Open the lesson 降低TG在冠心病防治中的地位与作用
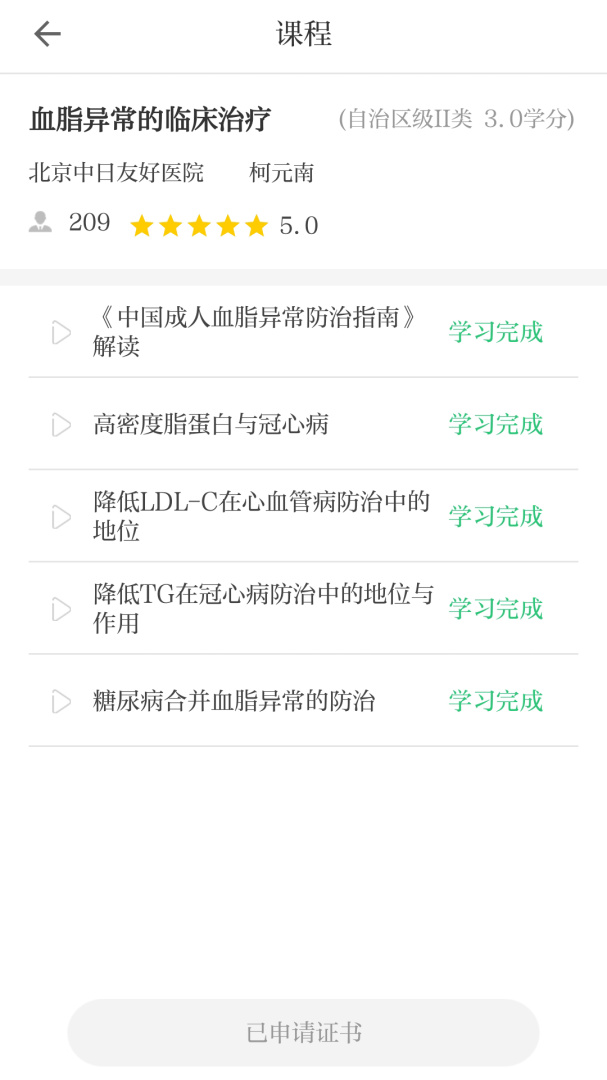 pyautogui.click(x=263, y=608)
